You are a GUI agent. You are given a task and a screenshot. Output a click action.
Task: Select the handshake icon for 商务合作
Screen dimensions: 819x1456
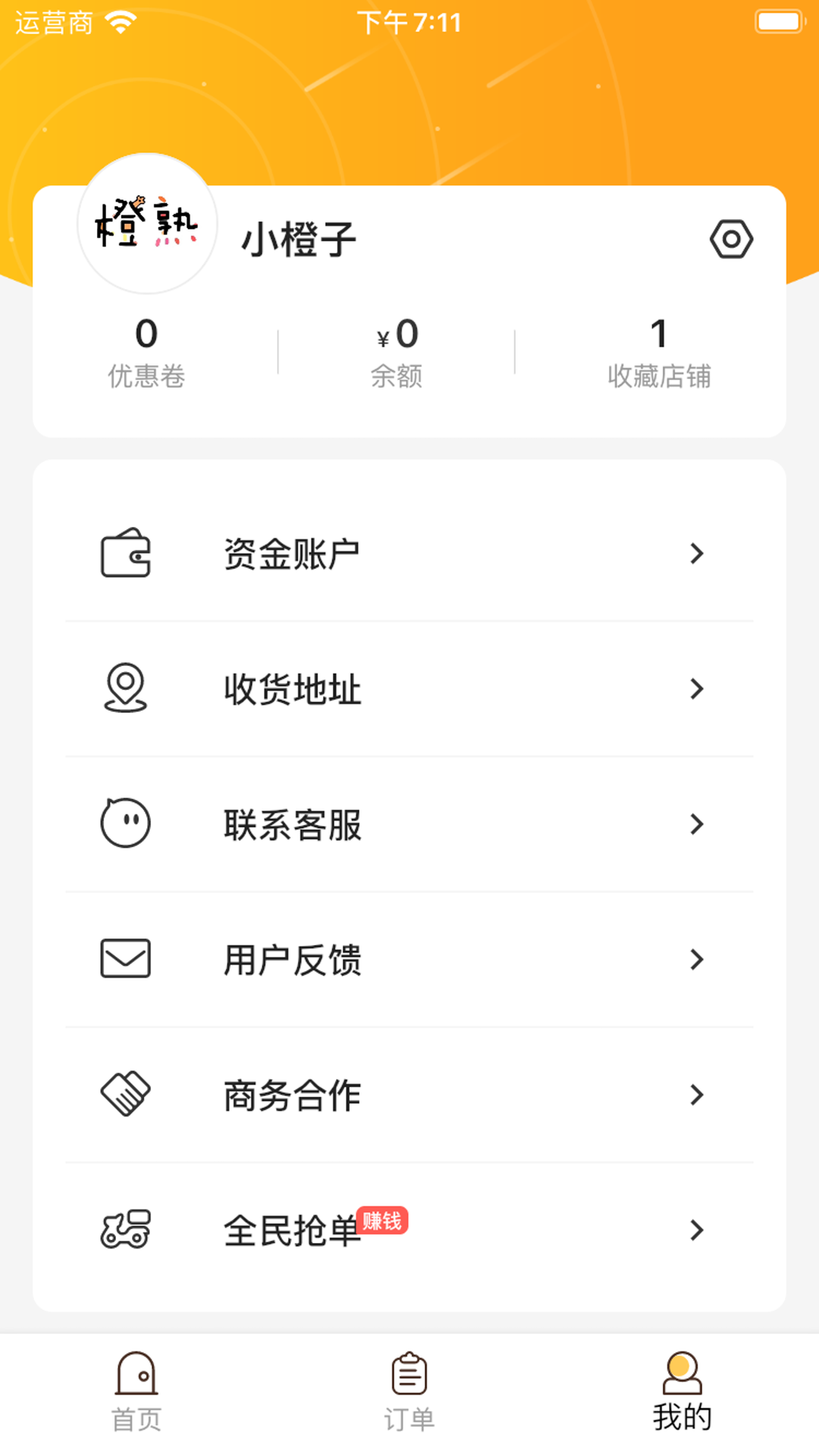tap(126, 1095)
